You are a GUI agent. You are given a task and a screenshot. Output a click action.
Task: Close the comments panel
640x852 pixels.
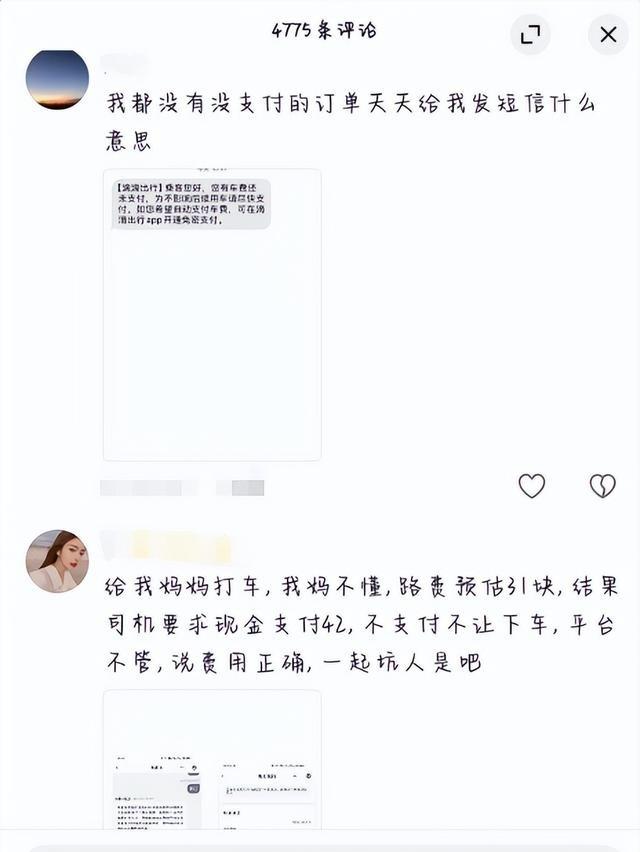click(x=608, y=35)
